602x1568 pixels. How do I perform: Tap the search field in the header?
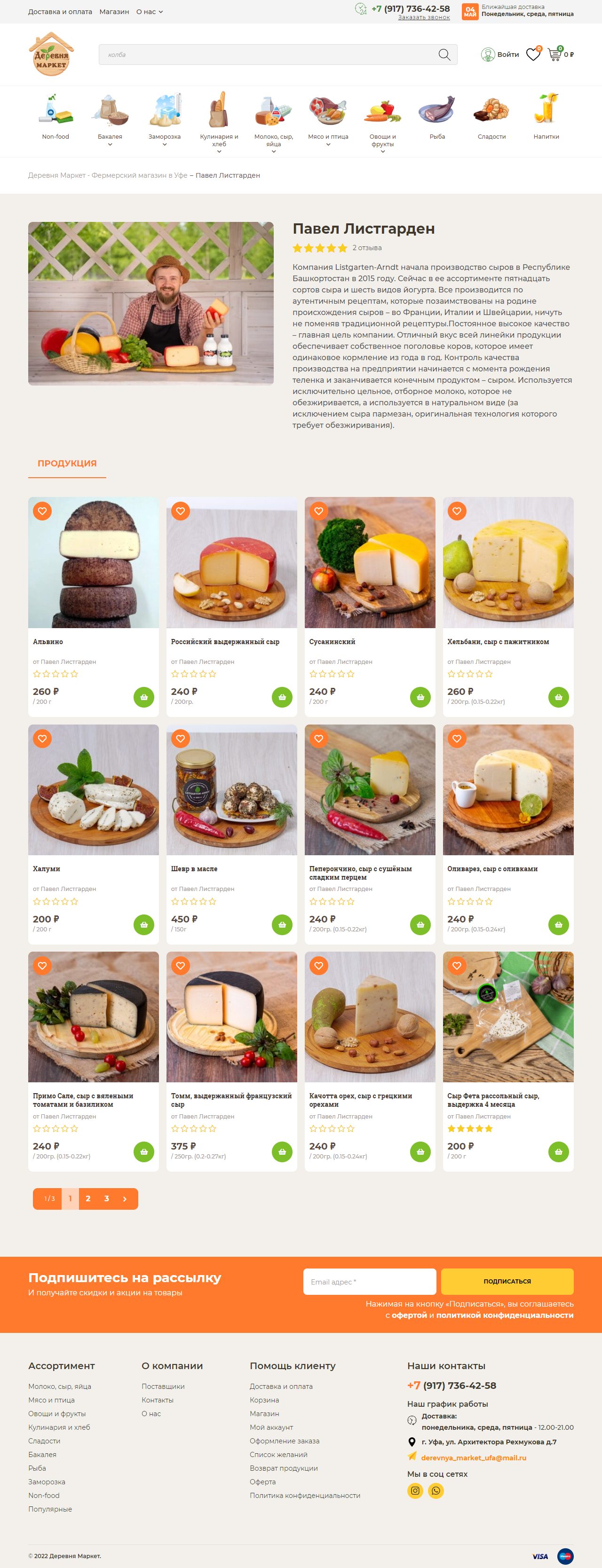tap(268, 55)
